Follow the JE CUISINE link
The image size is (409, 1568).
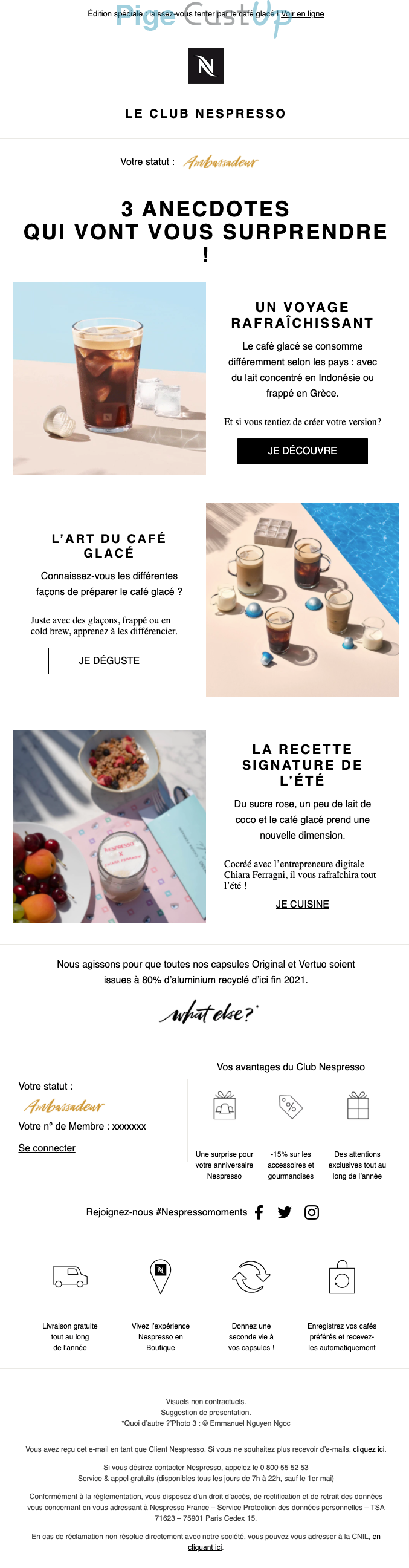(x=302, y=904)
